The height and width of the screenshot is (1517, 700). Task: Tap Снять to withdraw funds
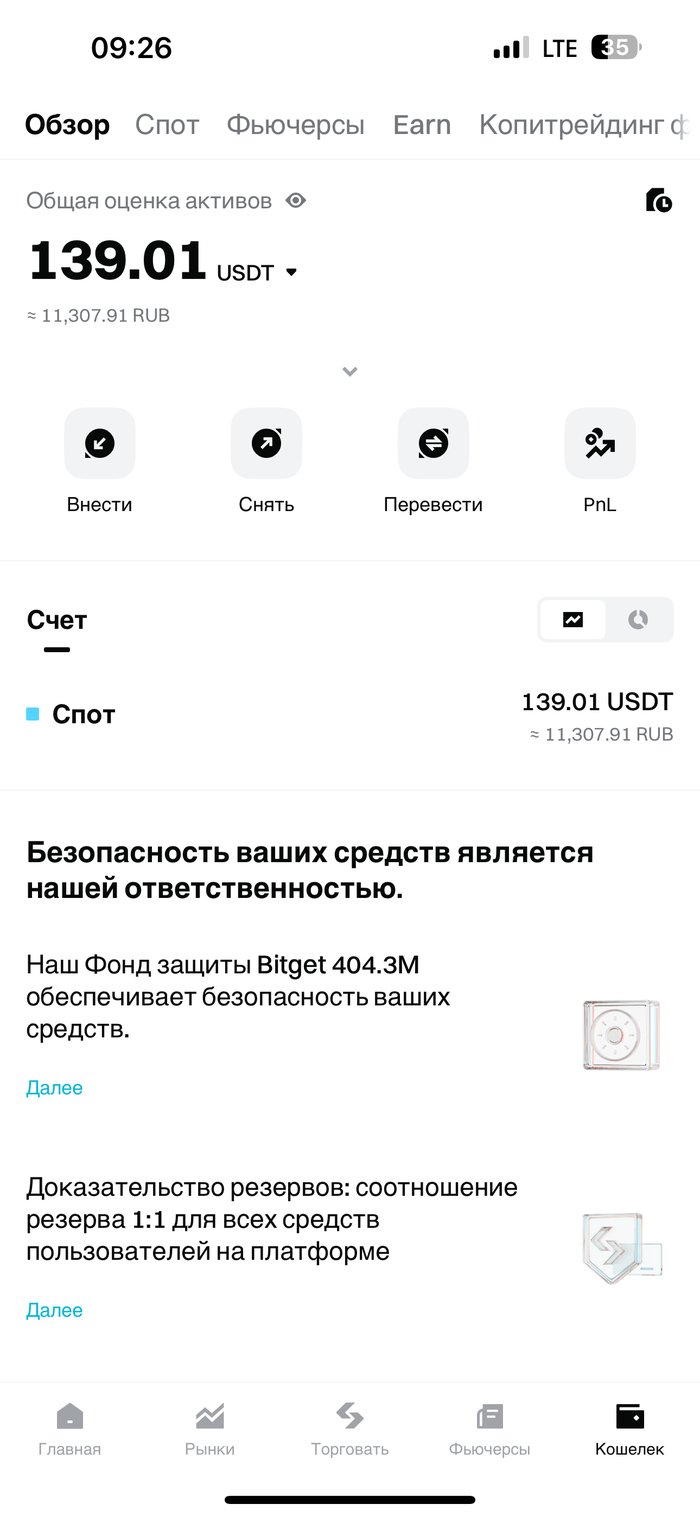(x=266, y=443)
